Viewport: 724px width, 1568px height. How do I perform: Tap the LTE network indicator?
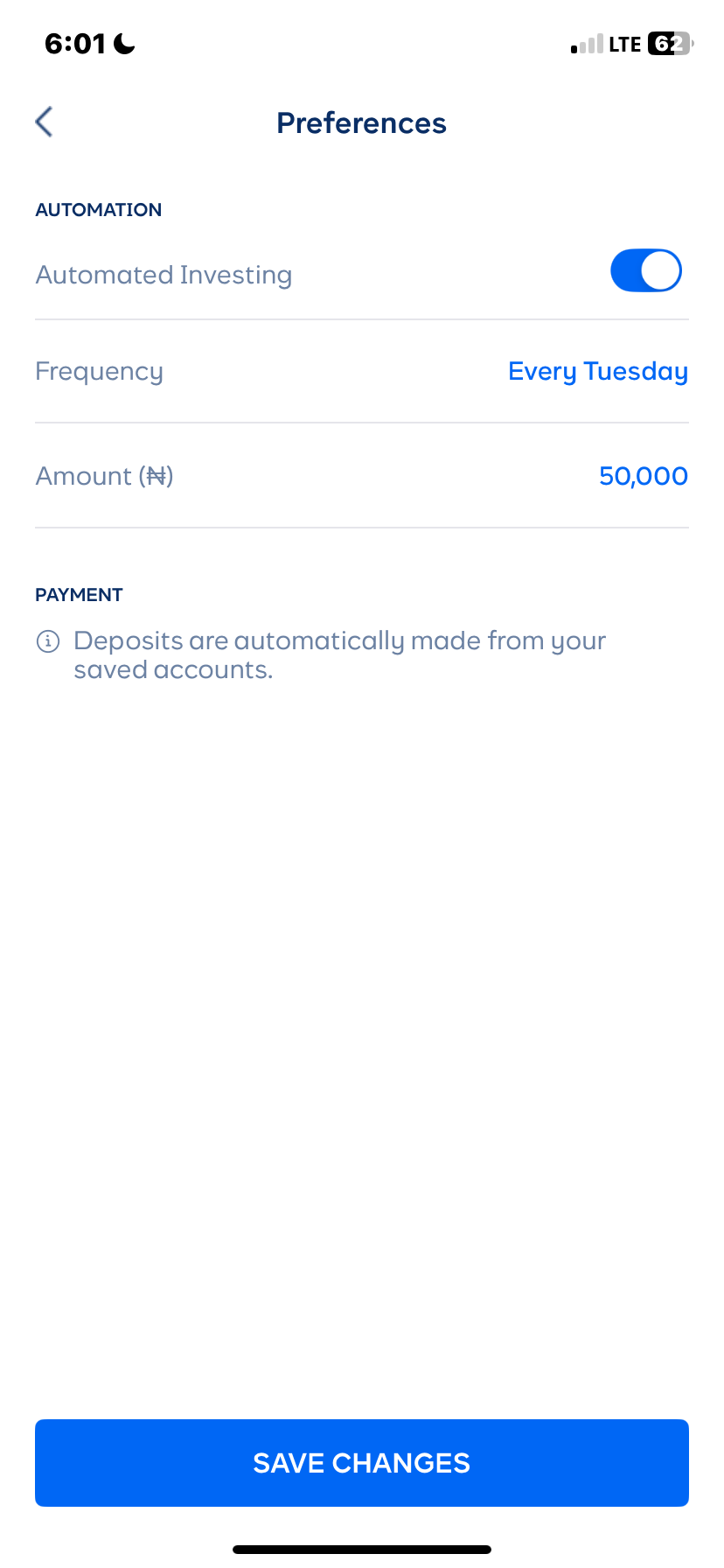[626, 43]
